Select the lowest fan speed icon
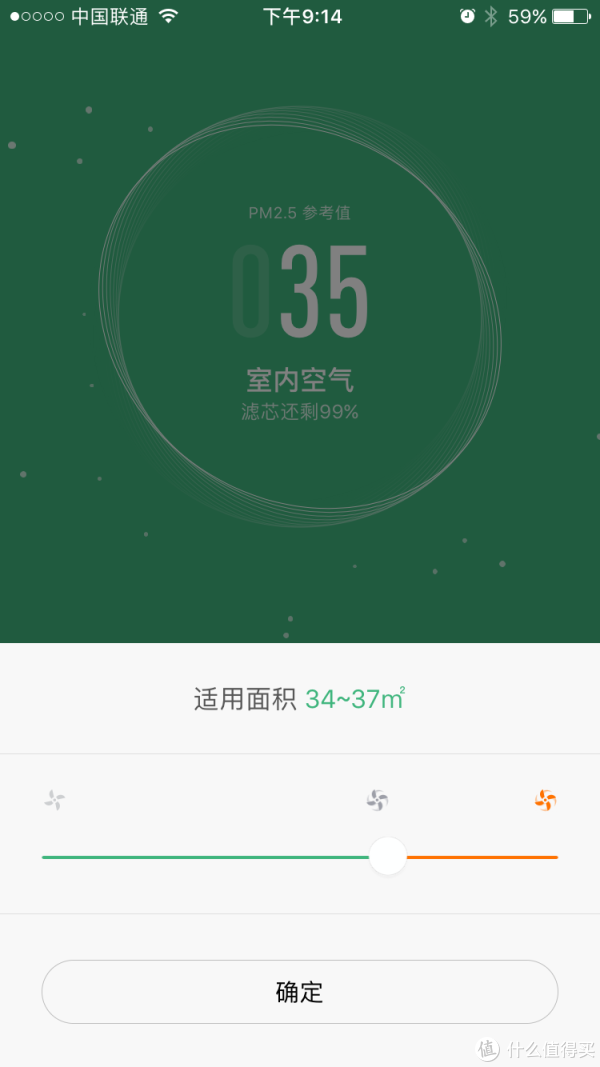This screenshot has height=1067, width=600. point(54,800)
